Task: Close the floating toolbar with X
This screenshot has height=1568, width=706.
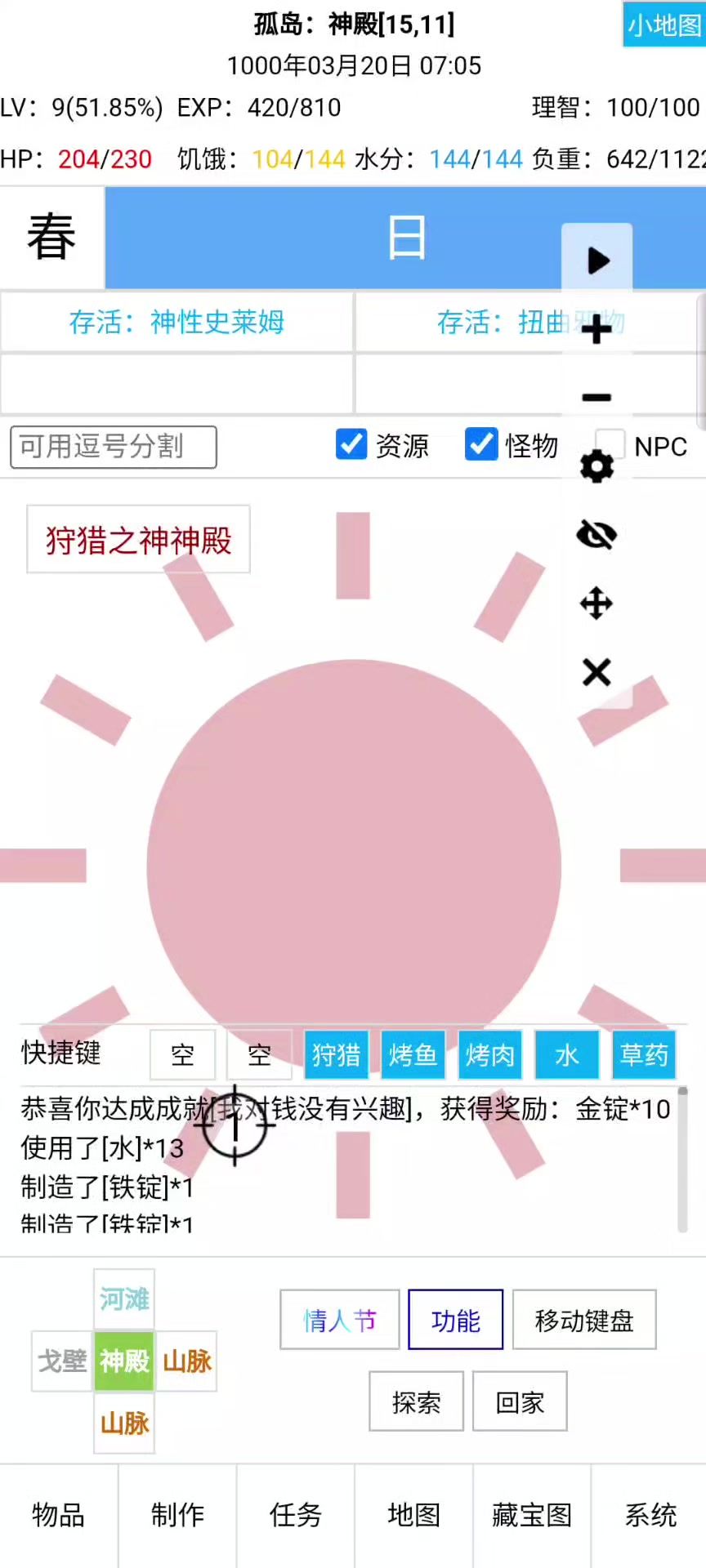Action: tap(597, 672)
